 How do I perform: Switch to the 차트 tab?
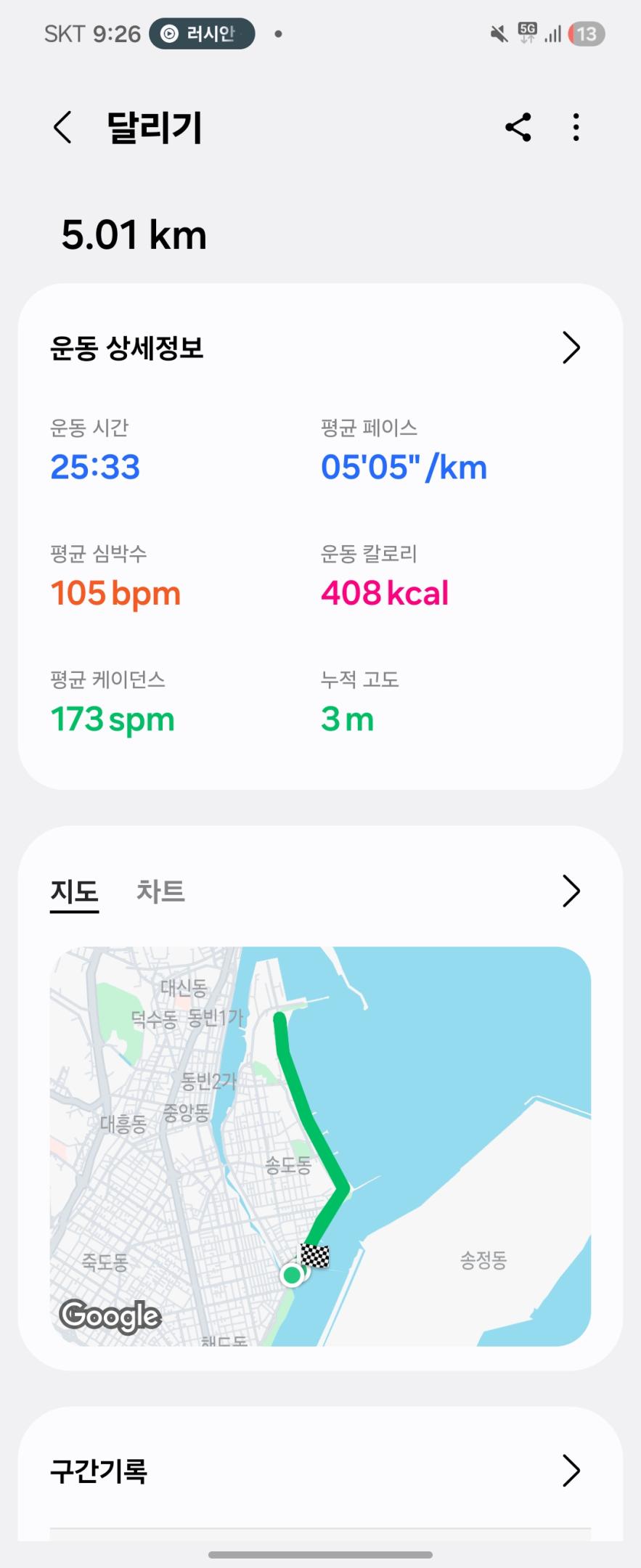[x=160, y=891]
